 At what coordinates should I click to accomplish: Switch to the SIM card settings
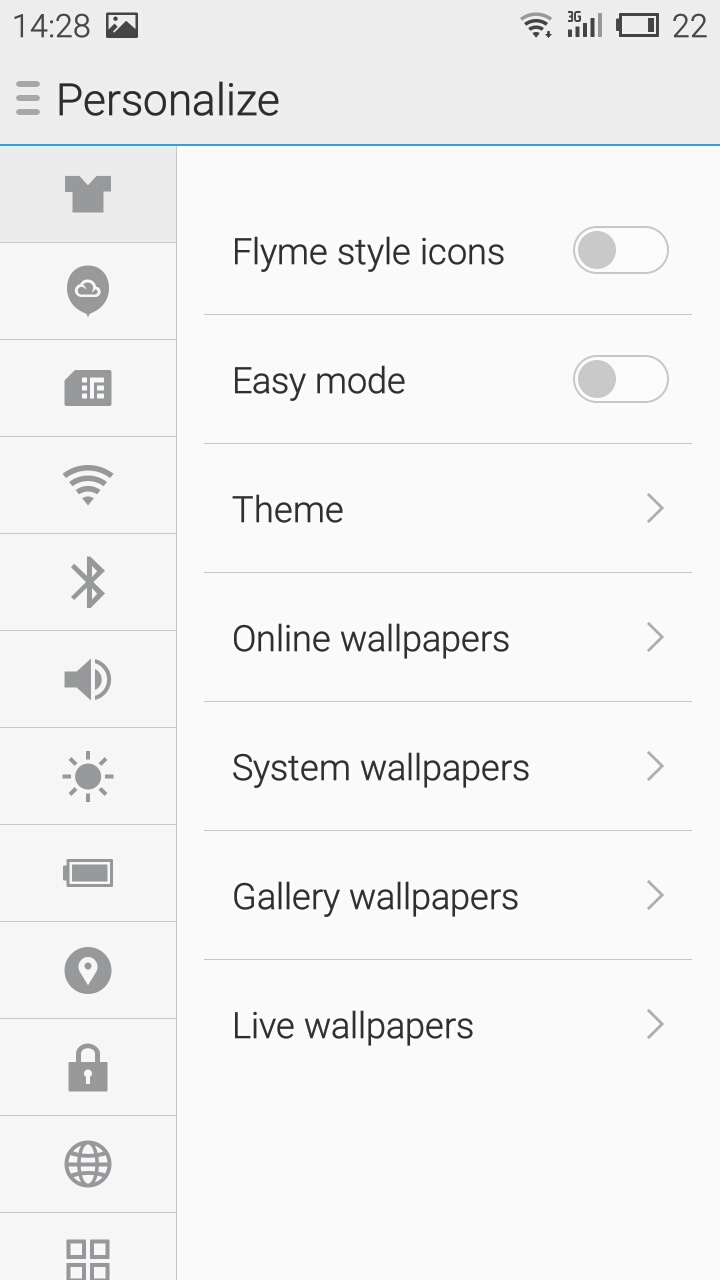88,388
